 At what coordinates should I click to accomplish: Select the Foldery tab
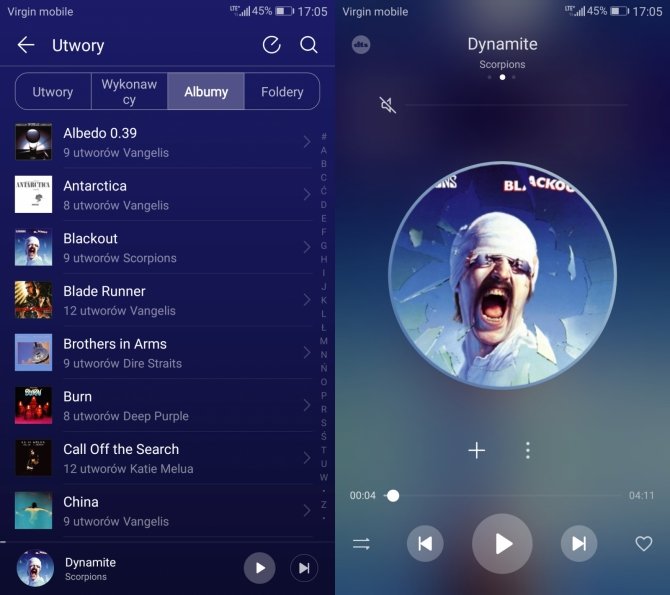[x=282, y=92]
